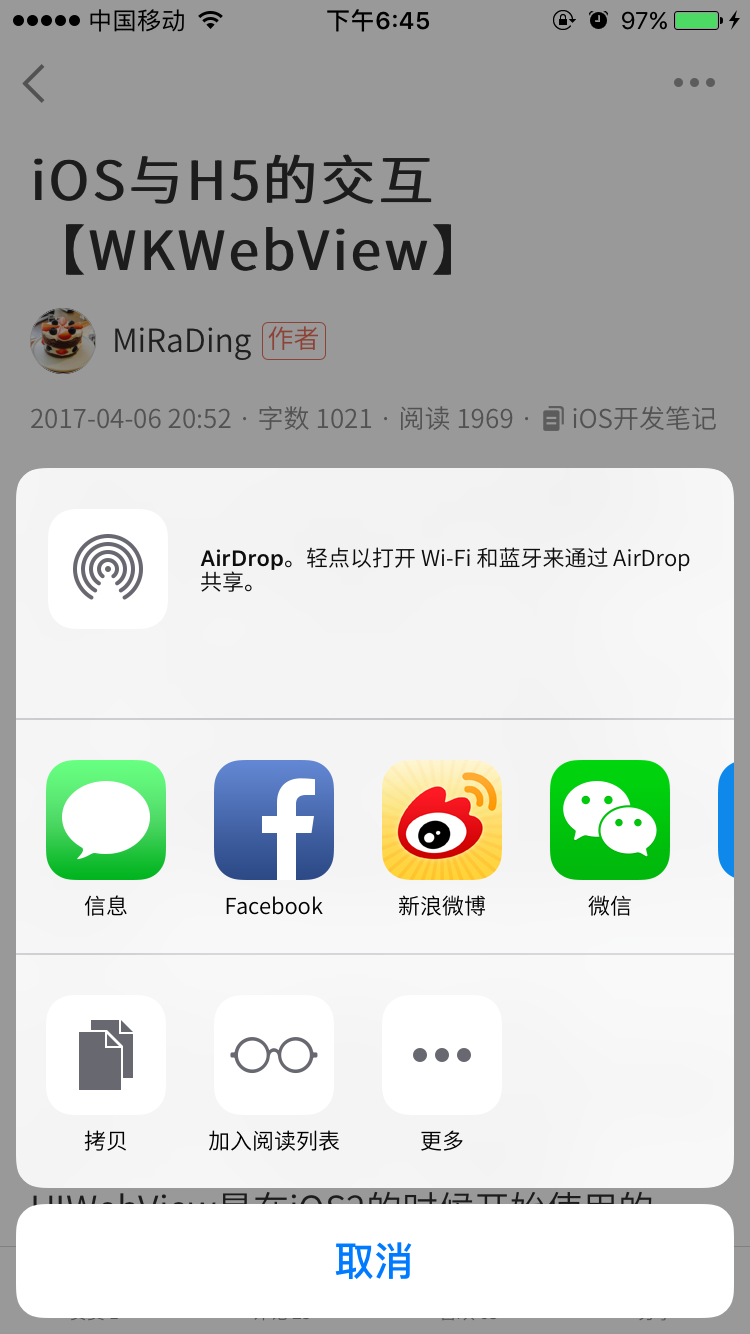This screenshot has height=1334, width=750.
Task: Open MiRaDing's author profile
Action: pos(181,341)
